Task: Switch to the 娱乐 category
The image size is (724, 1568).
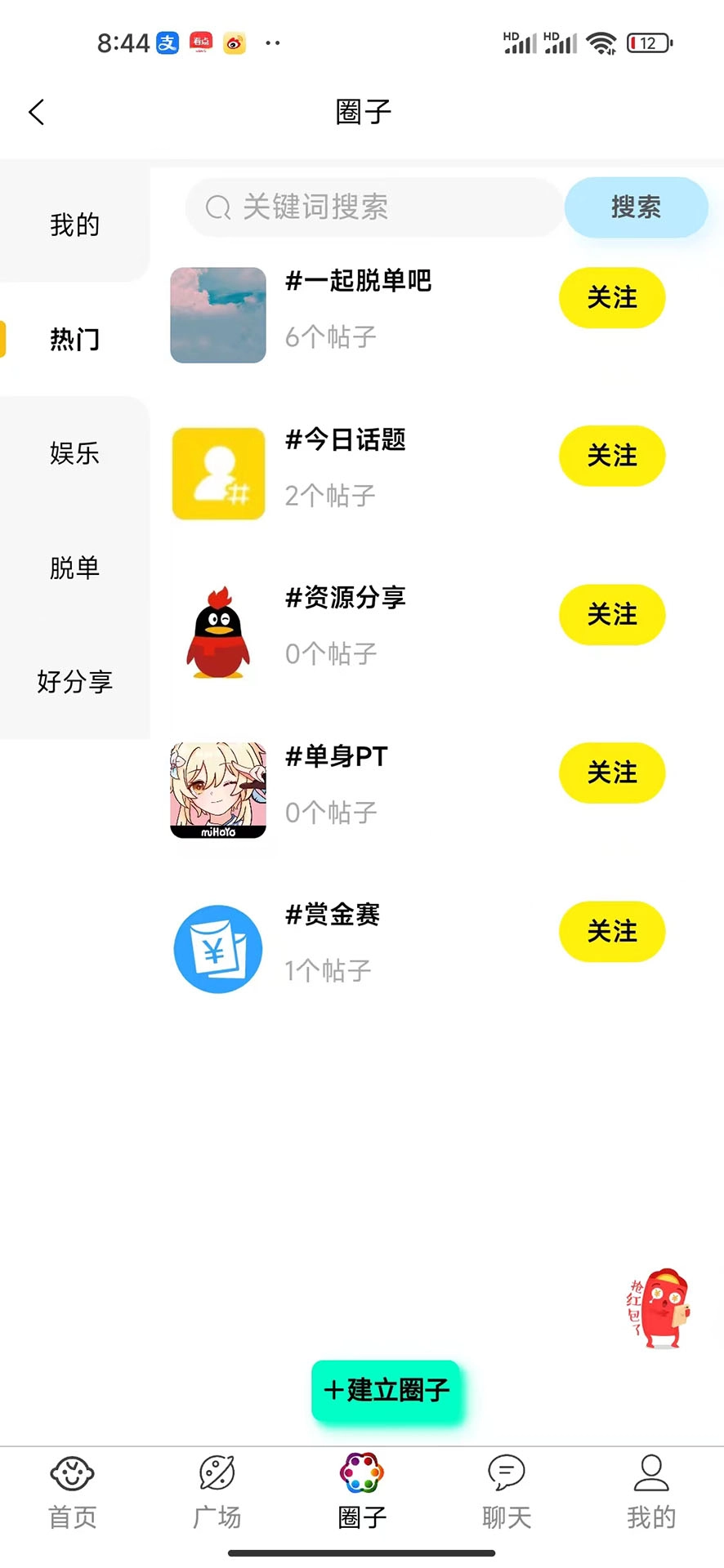Action: tap(74, 454)
